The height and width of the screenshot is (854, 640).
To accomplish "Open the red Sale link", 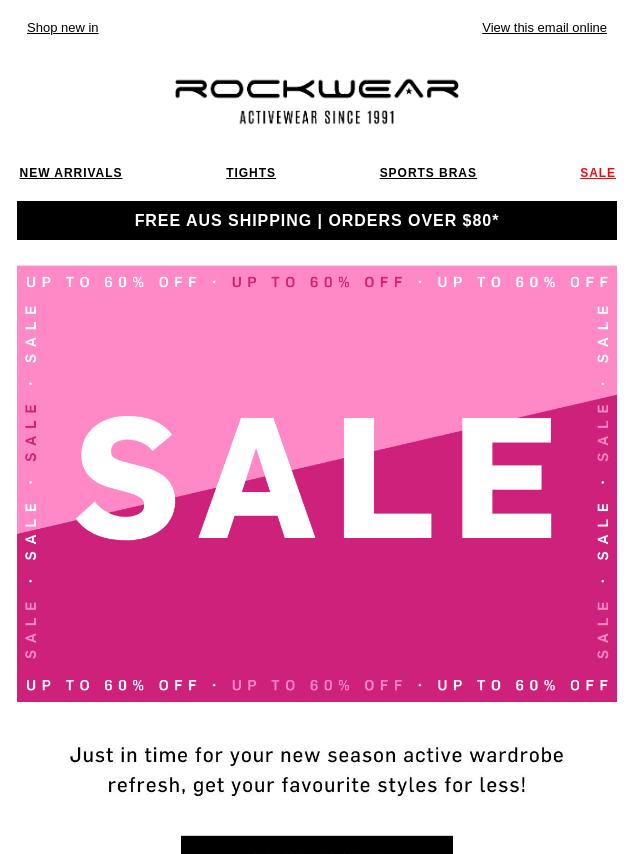I will pyautogui.click(x=597, y=173).
